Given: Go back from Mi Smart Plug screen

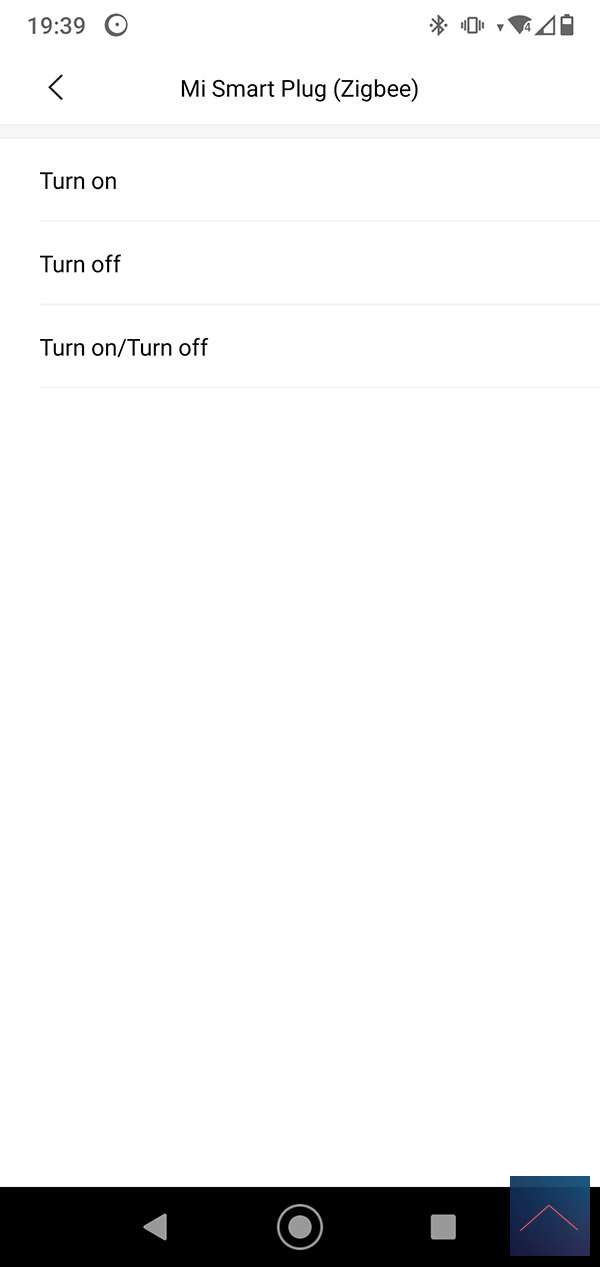Looking at the screenshot, I should pos(56,88).
